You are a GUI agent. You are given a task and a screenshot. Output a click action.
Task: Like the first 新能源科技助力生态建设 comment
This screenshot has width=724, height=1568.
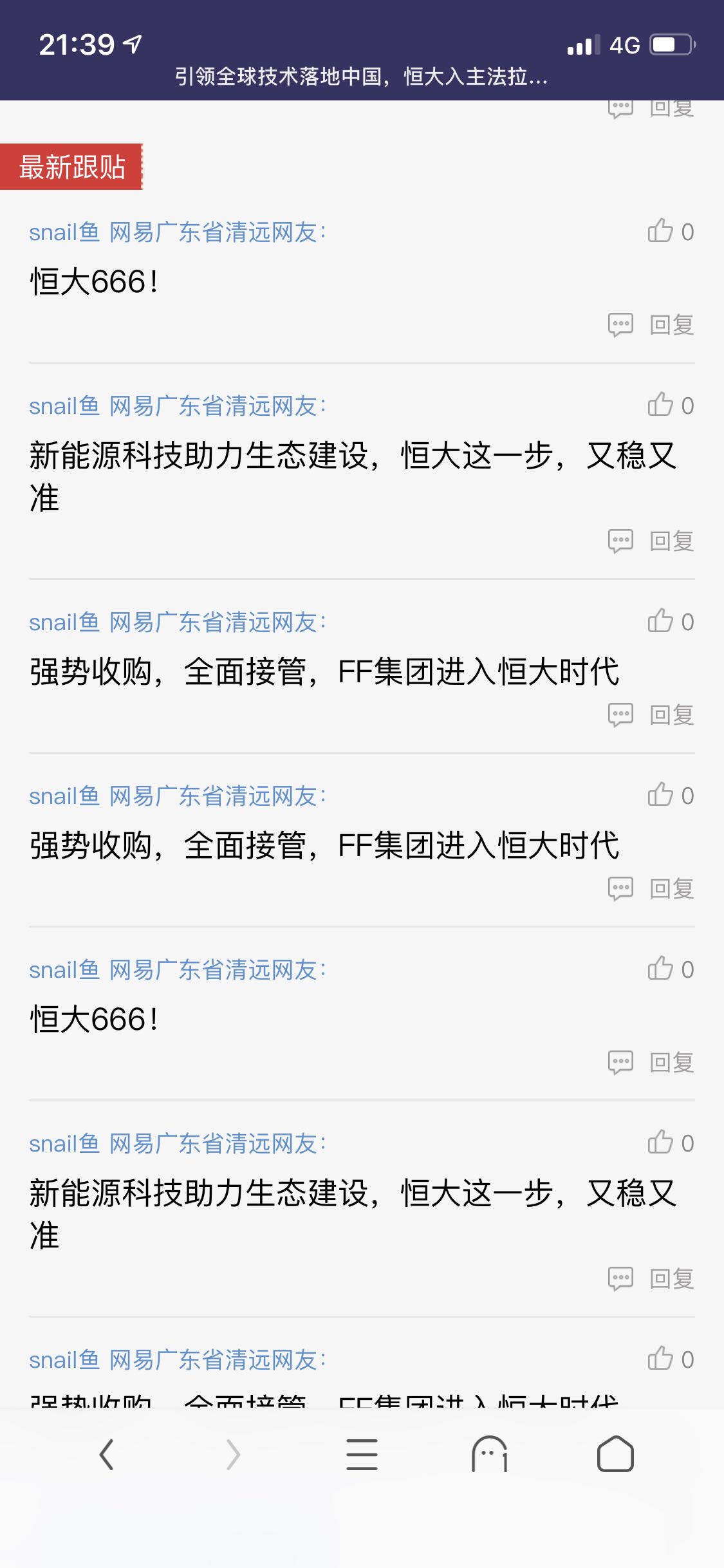click(x=661, y=405)
